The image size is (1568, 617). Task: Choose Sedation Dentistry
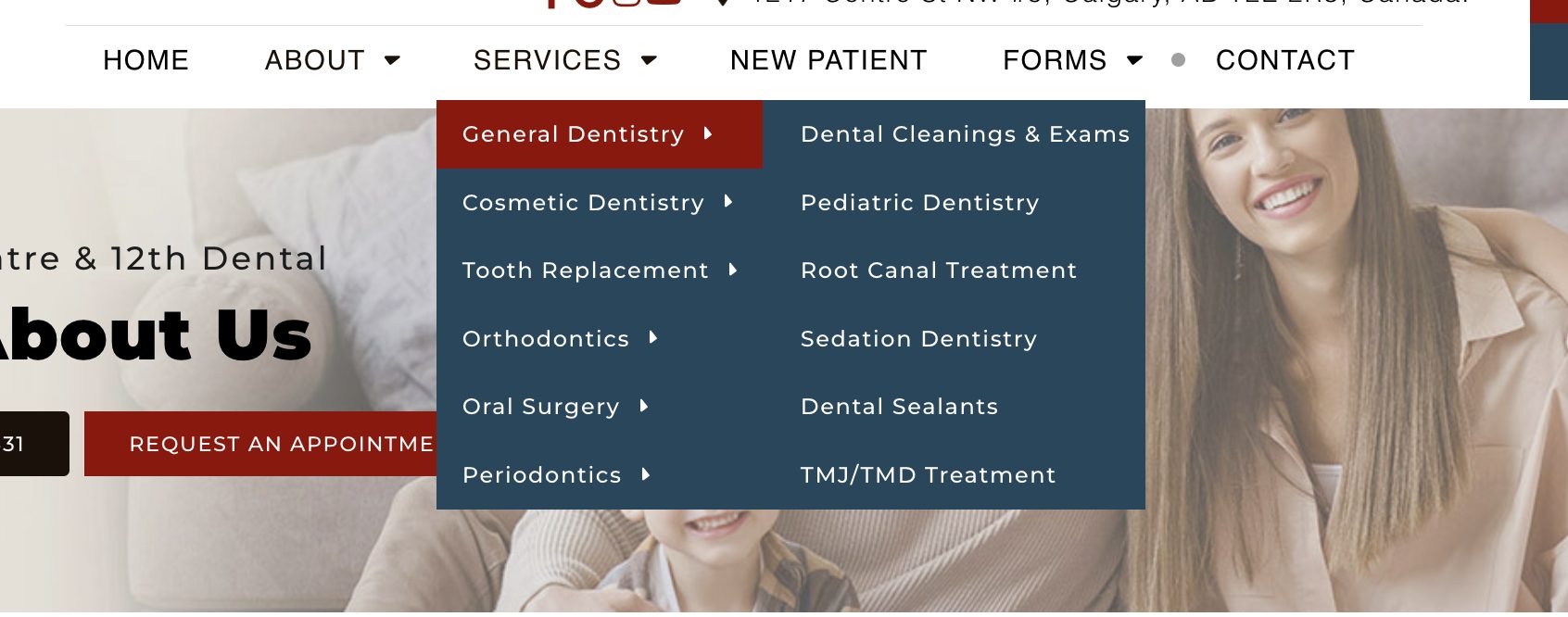[918, 338]
